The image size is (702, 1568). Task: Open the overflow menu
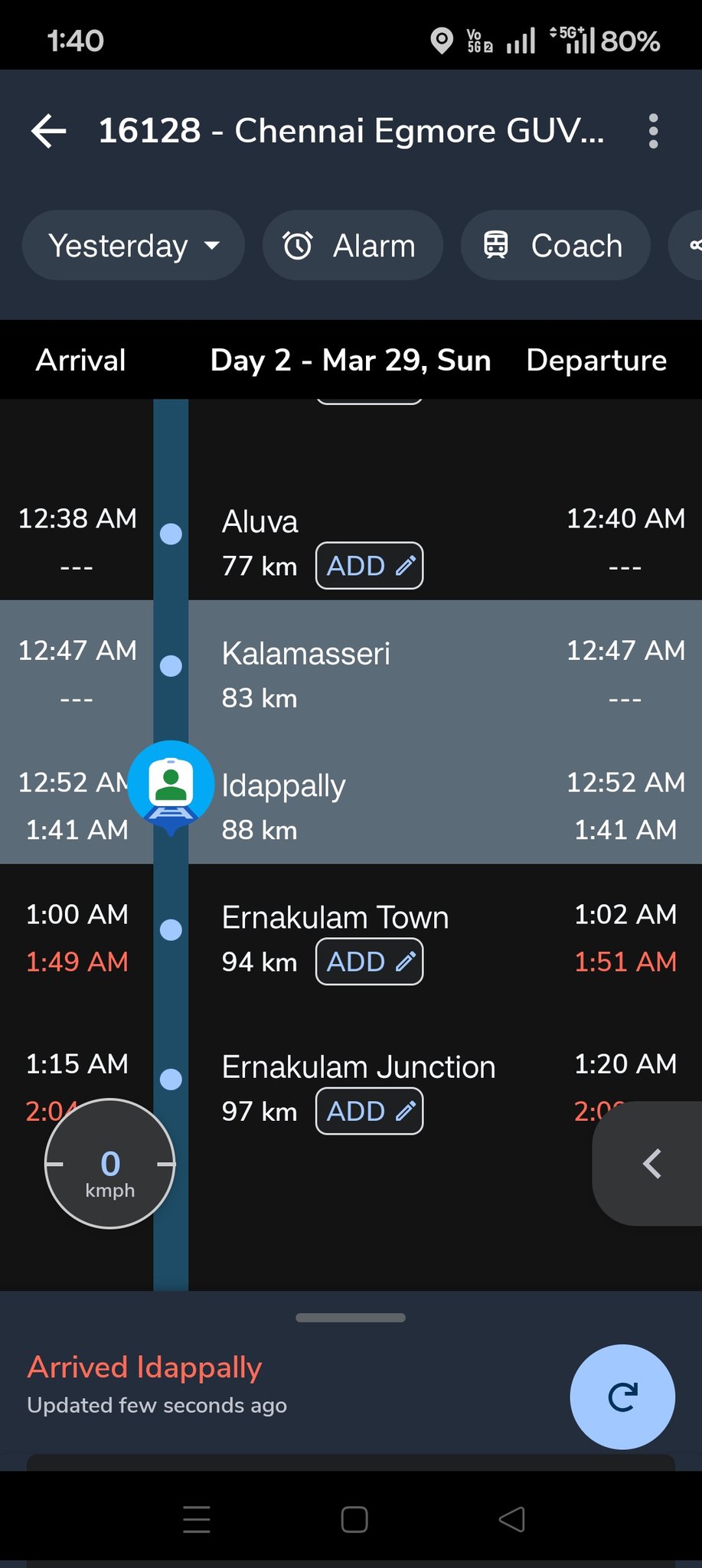[x=652, y=131]
